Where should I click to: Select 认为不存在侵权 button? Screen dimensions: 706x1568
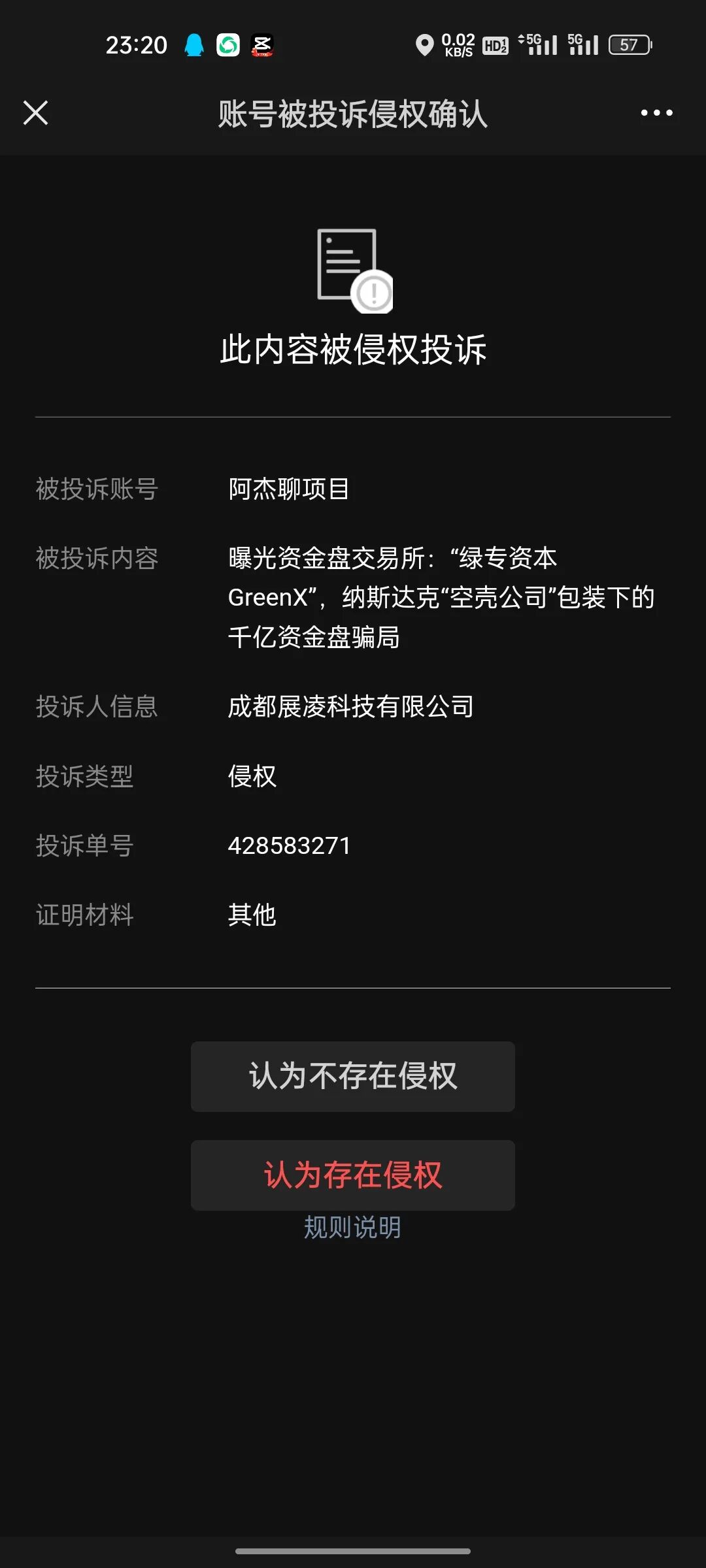click(353, 1076)
